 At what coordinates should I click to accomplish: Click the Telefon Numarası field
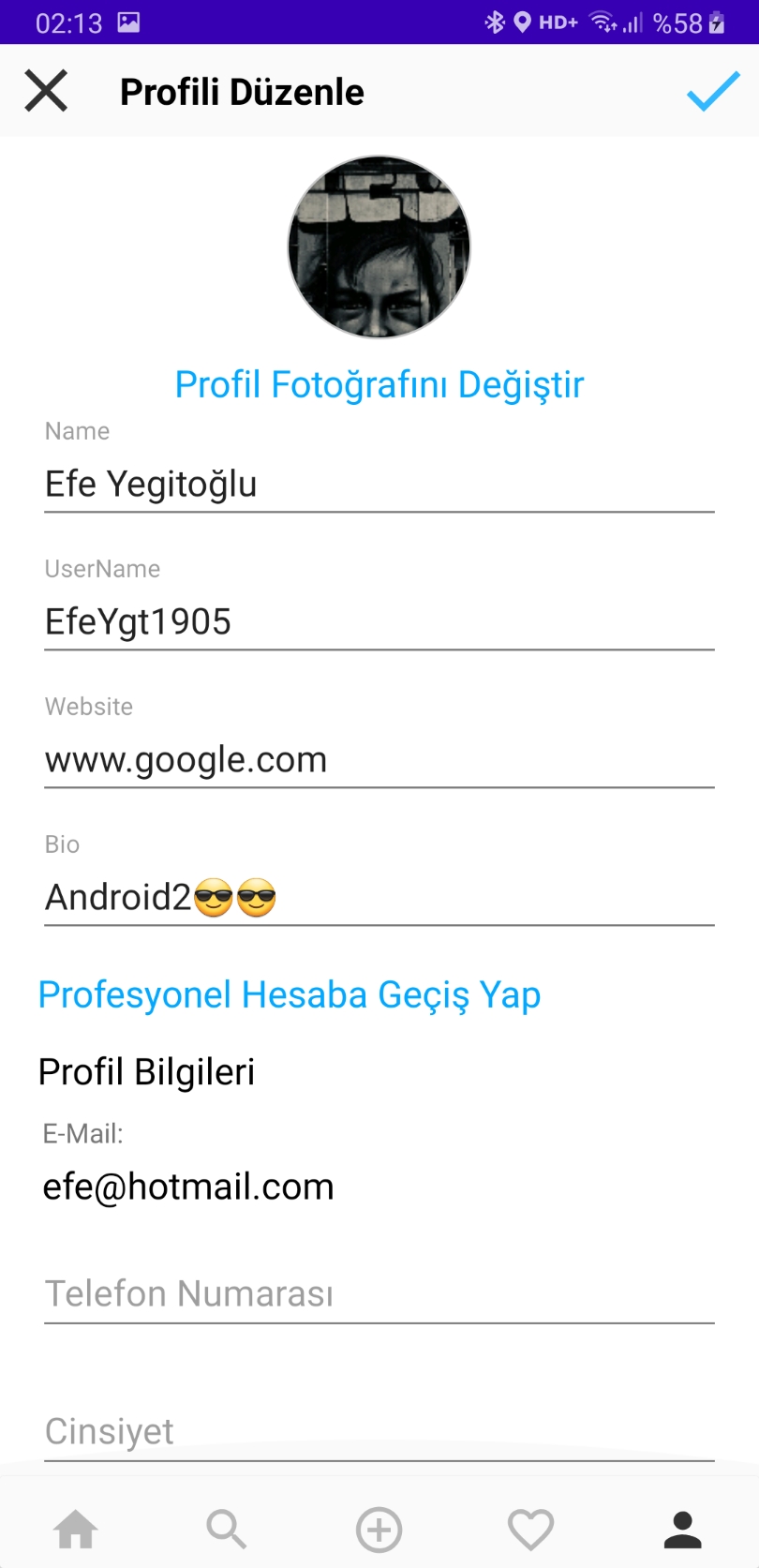click(378, 1293)
